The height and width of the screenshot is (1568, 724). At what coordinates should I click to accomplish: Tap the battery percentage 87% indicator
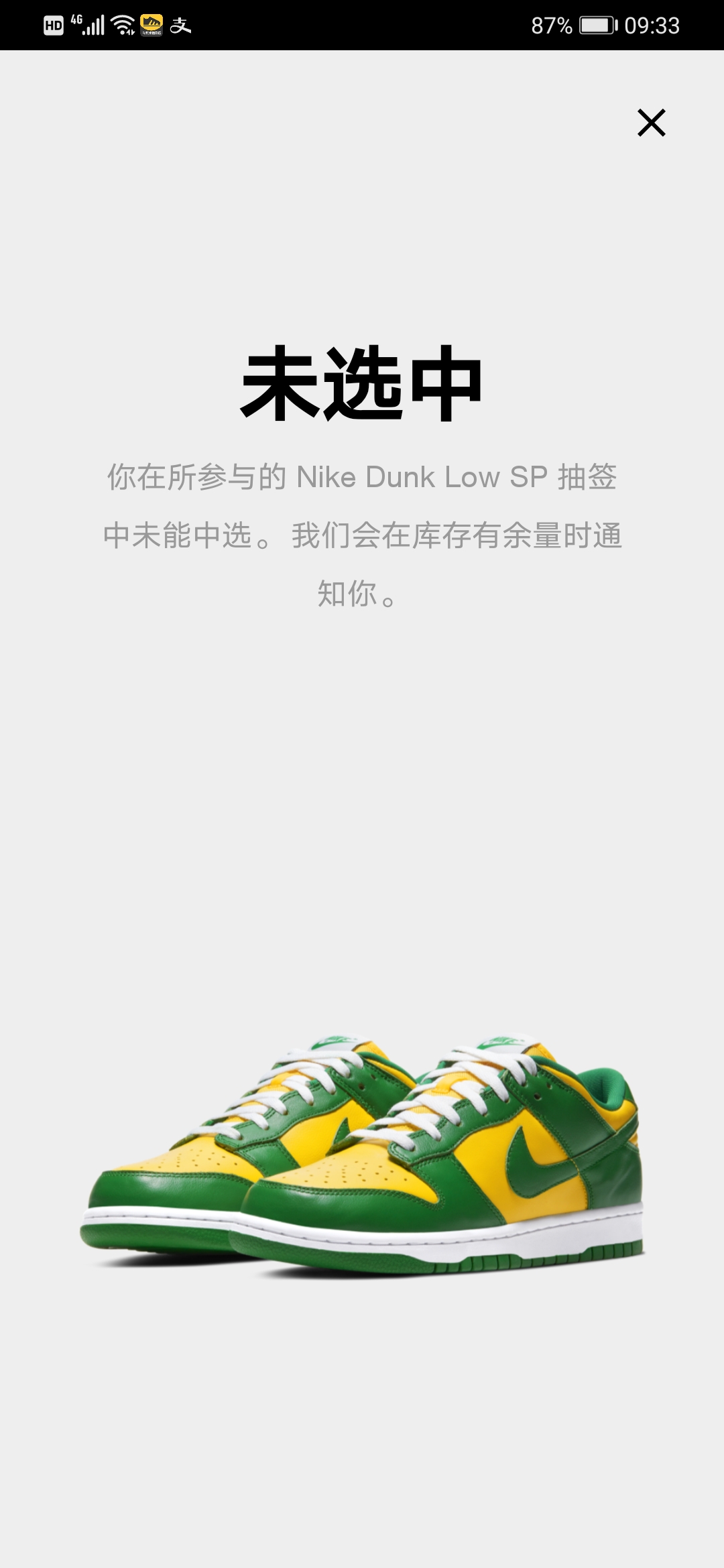(551, 27)
